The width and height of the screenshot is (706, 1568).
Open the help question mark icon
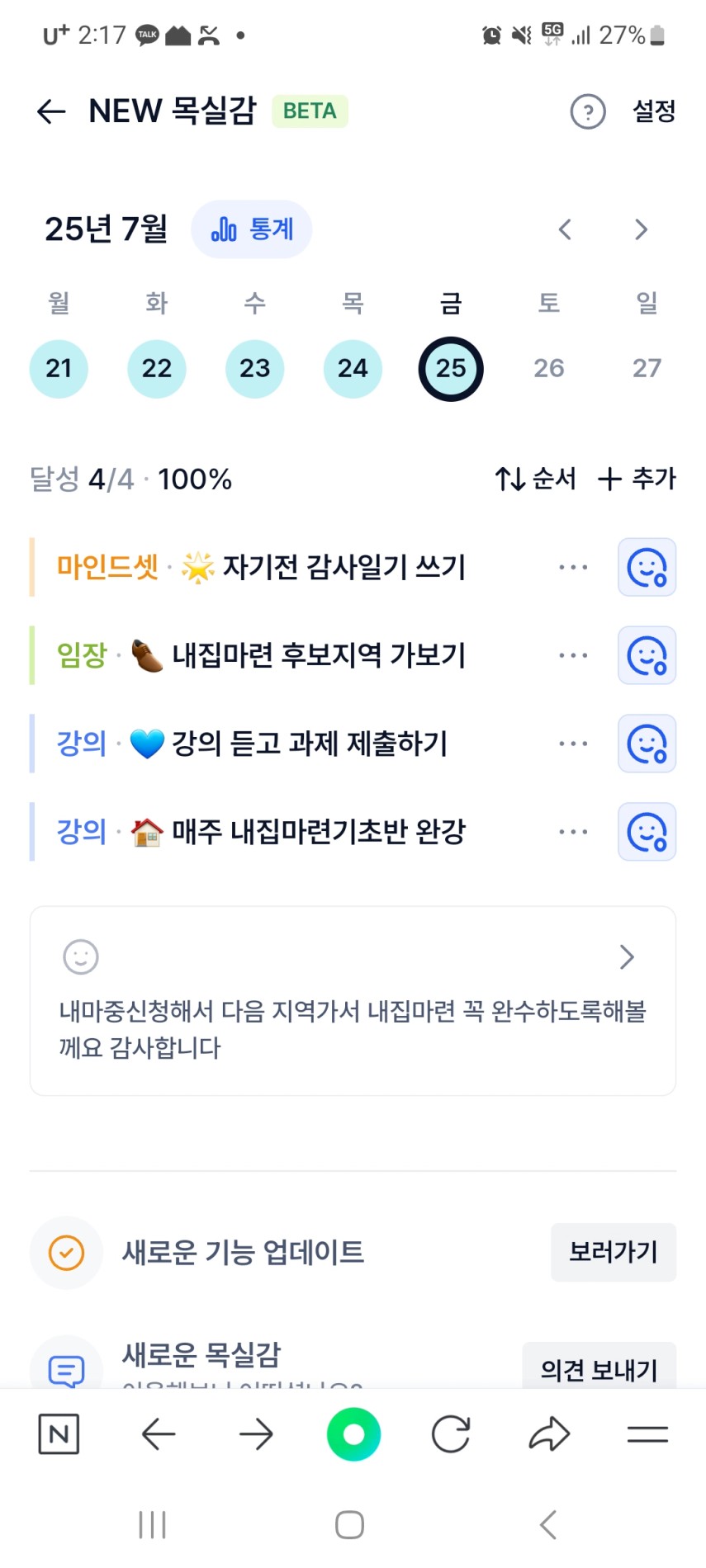[588, 111]
